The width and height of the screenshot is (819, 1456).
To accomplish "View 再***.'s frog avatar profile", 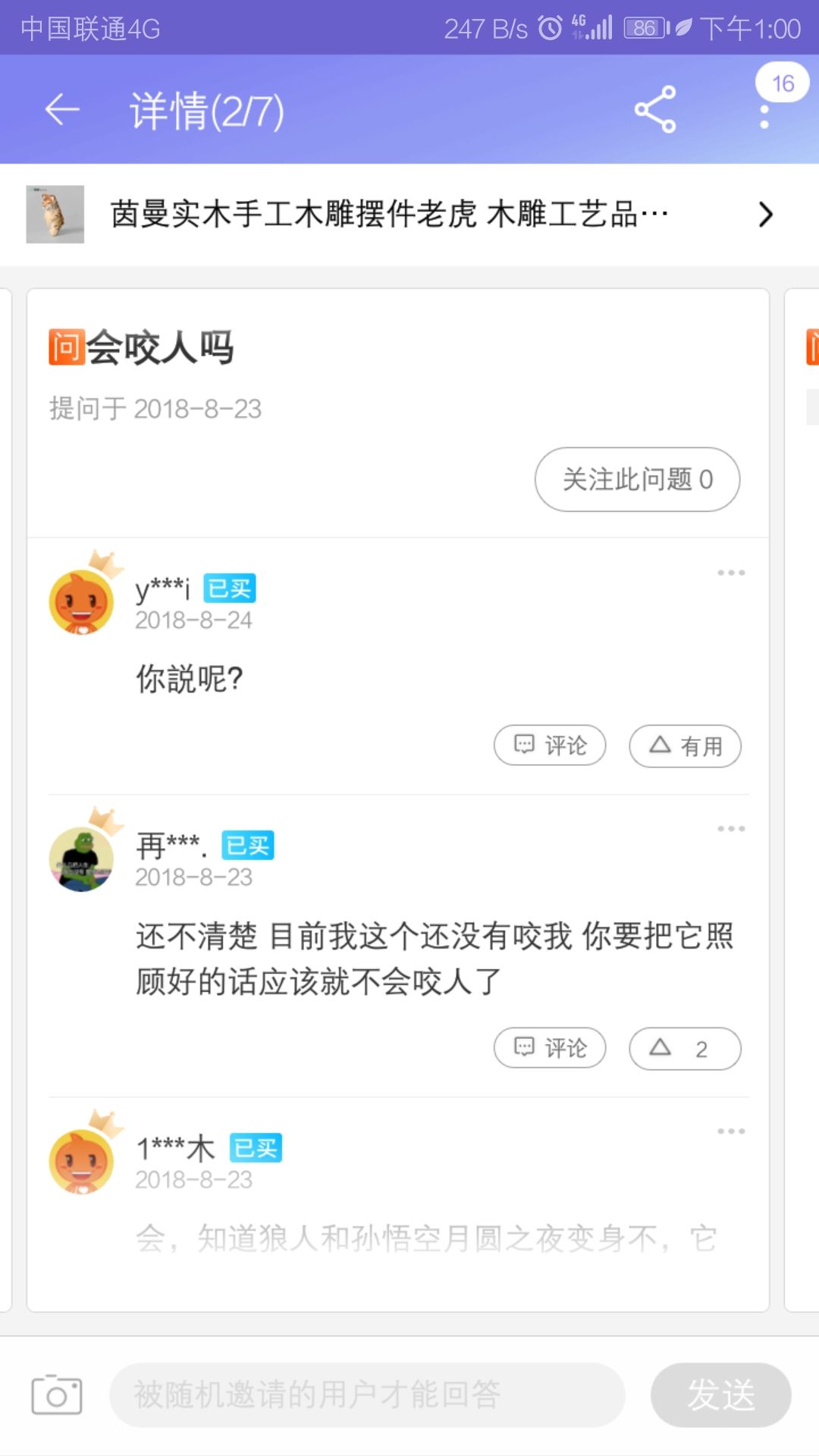I will coord(82,858).
